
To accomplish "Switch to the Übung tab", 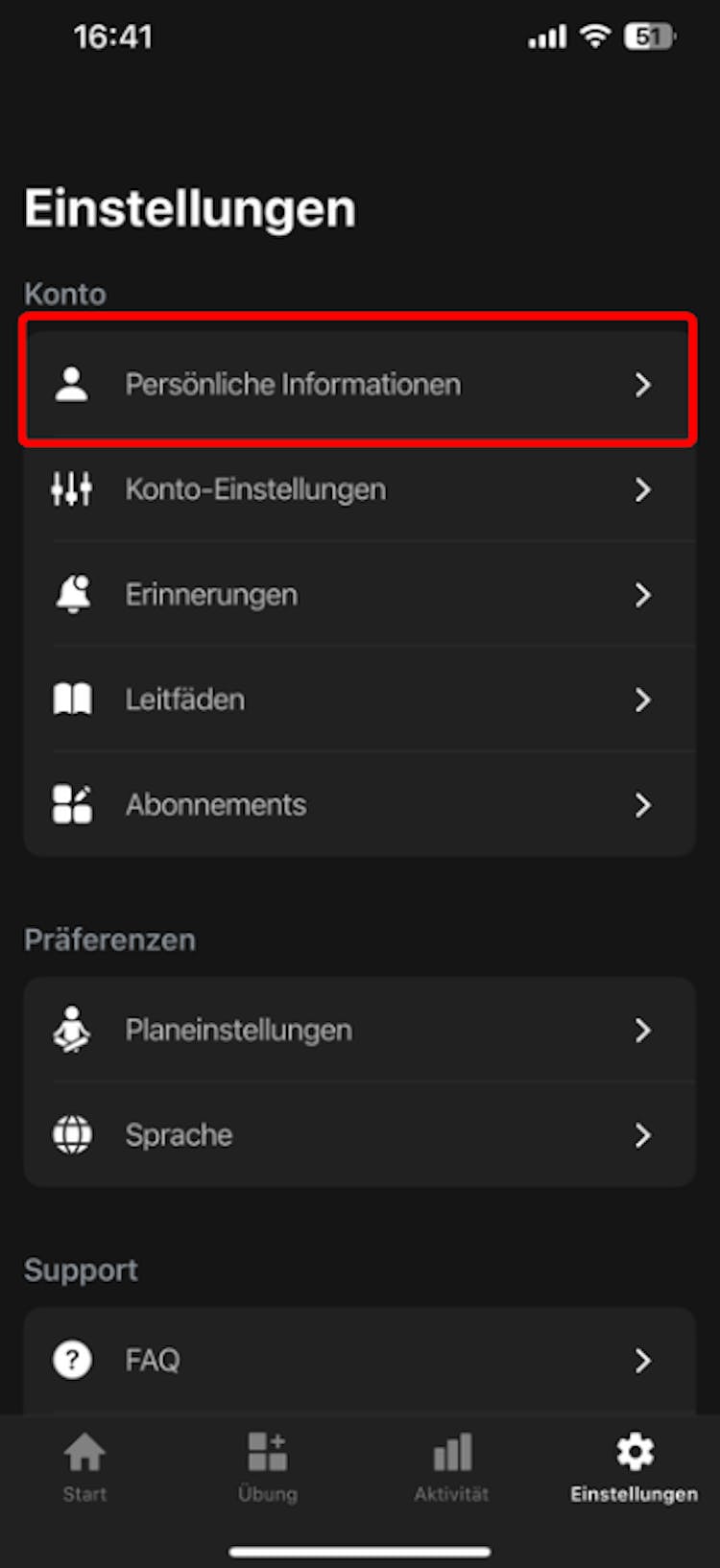I will click(x=267, y=1466).
